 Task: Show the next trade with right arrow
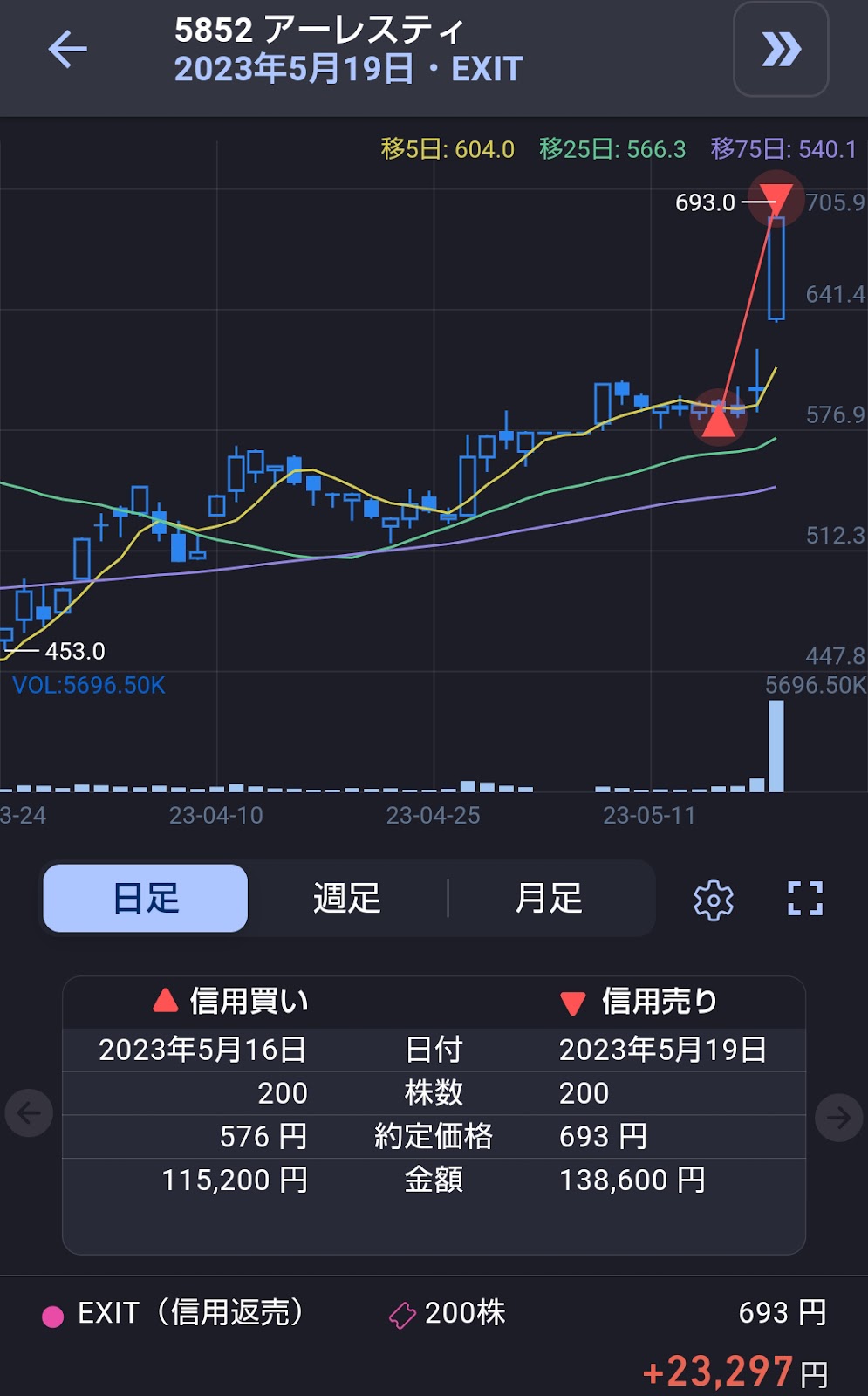click(838, 1116)
